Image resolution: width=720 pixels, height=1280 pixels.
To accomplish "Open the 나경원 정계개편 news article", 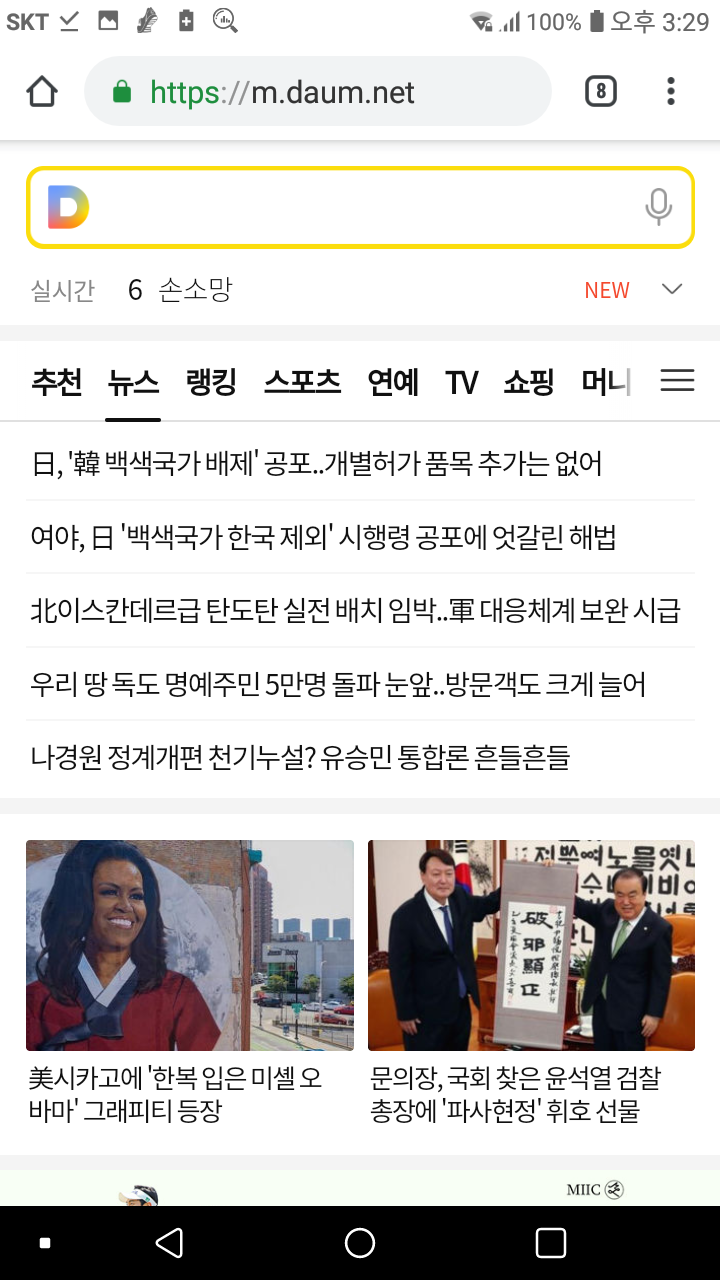I will coord(300,758).
